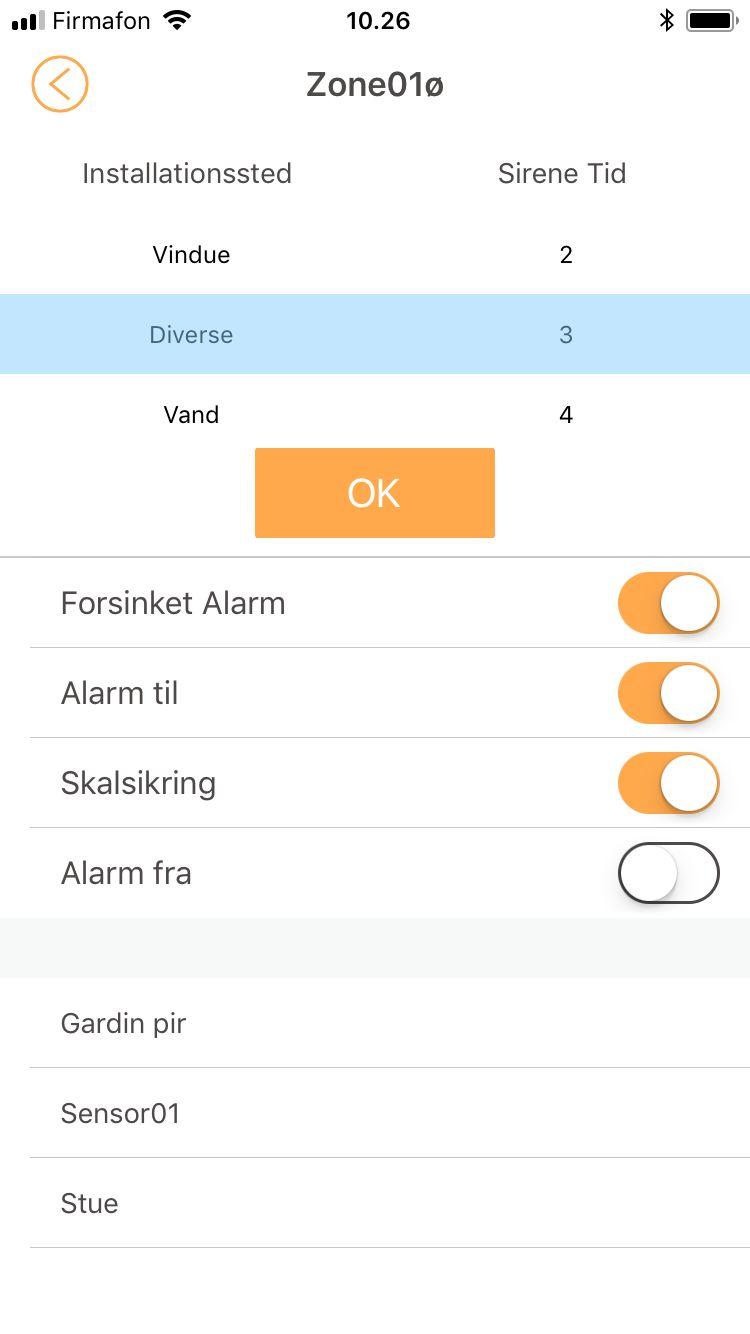Go back using the arrow icon
This screenshot has height=1334, width=750.
coord(60,84)
